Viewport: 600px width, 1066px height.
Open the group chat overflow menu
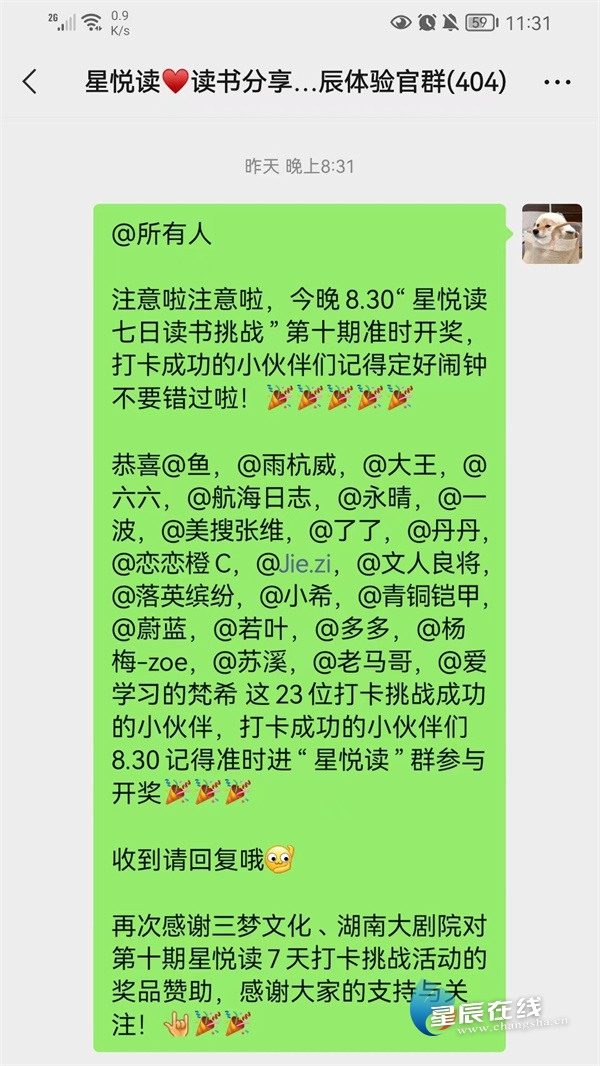(x=557, y=82)
